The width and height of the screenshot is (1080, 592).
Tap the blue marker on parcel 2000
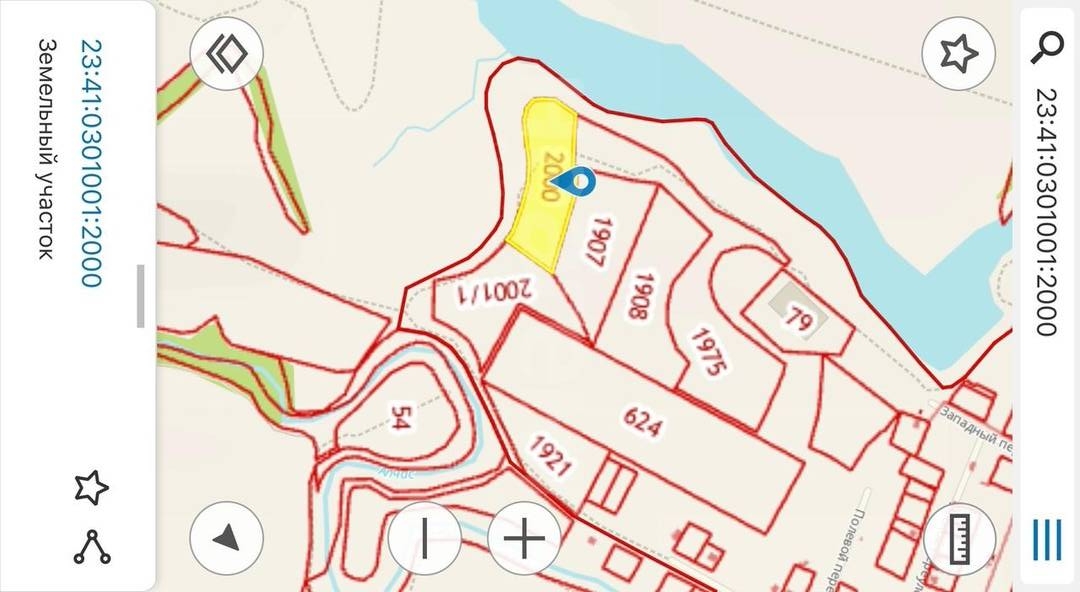coord(575,182)
